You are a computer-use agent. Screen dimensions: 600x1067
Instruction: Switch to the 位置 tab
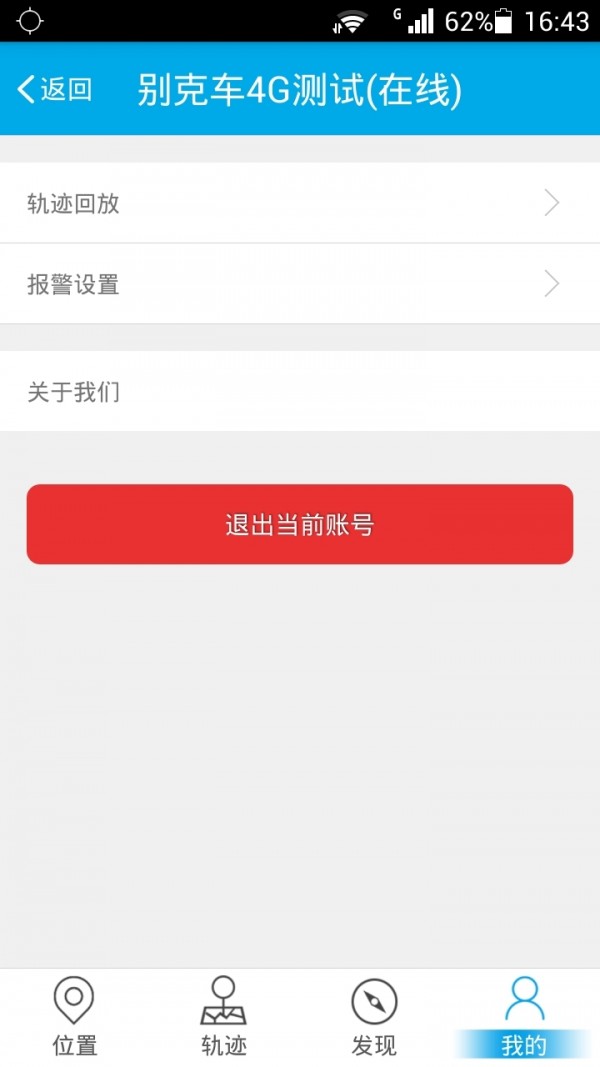tap(75, 1017)
